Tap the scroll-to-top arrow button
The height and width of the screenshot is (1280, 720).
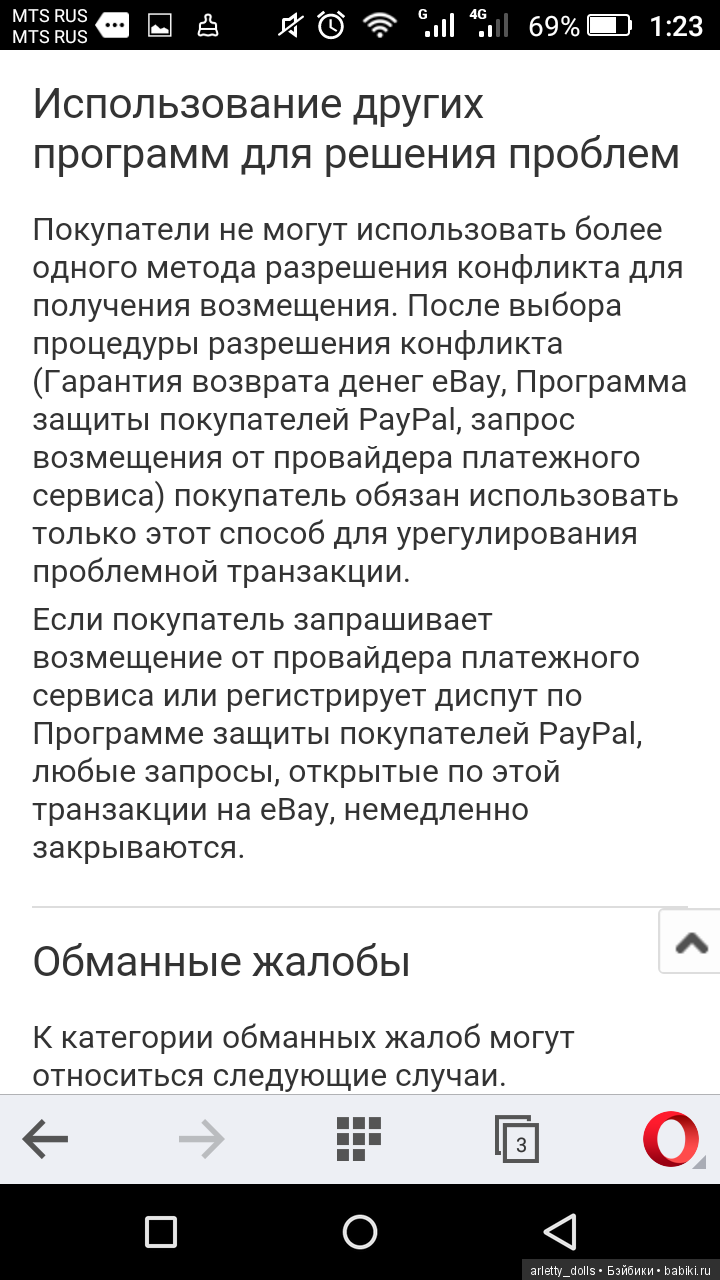coord(691,941)
